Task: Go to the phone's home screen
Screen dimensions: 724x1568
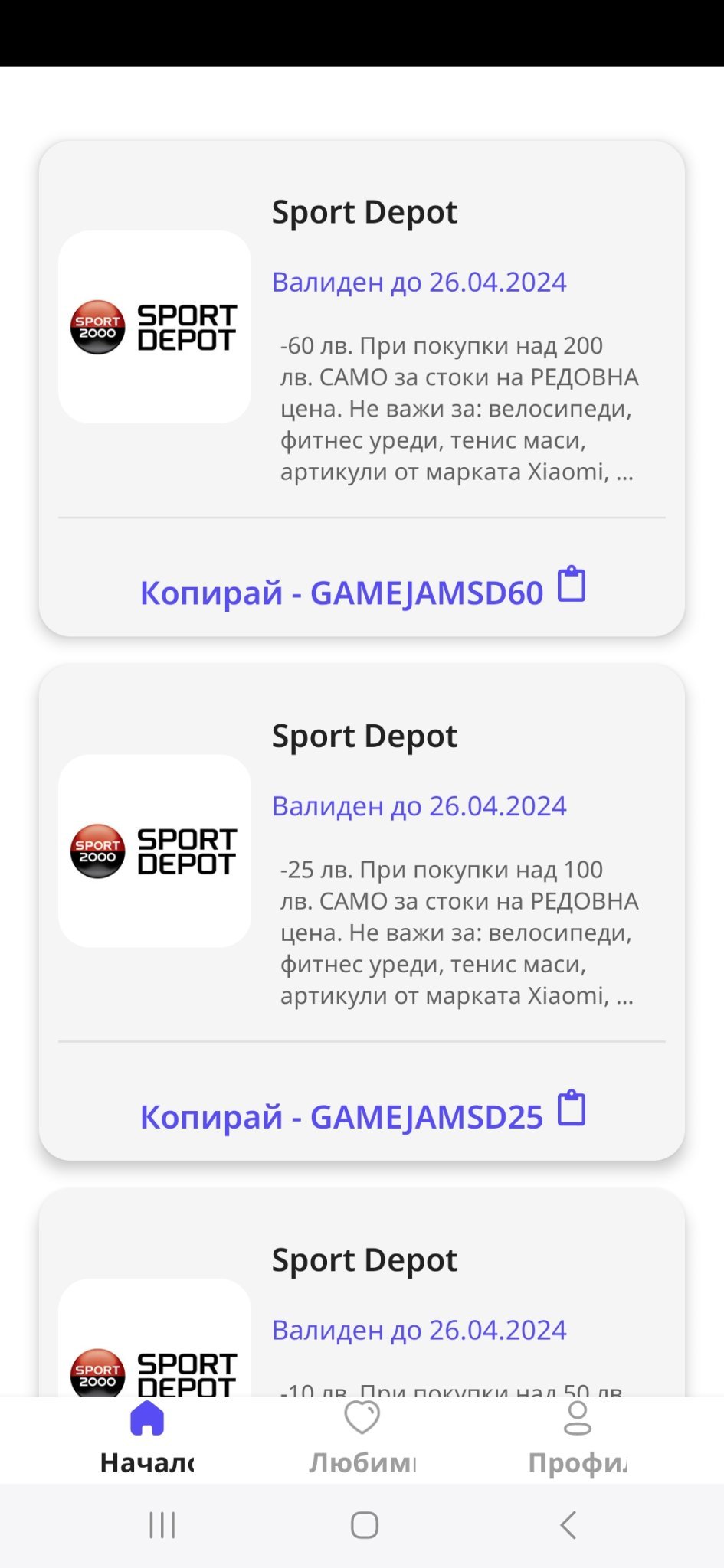Action: click(364, 1525)
